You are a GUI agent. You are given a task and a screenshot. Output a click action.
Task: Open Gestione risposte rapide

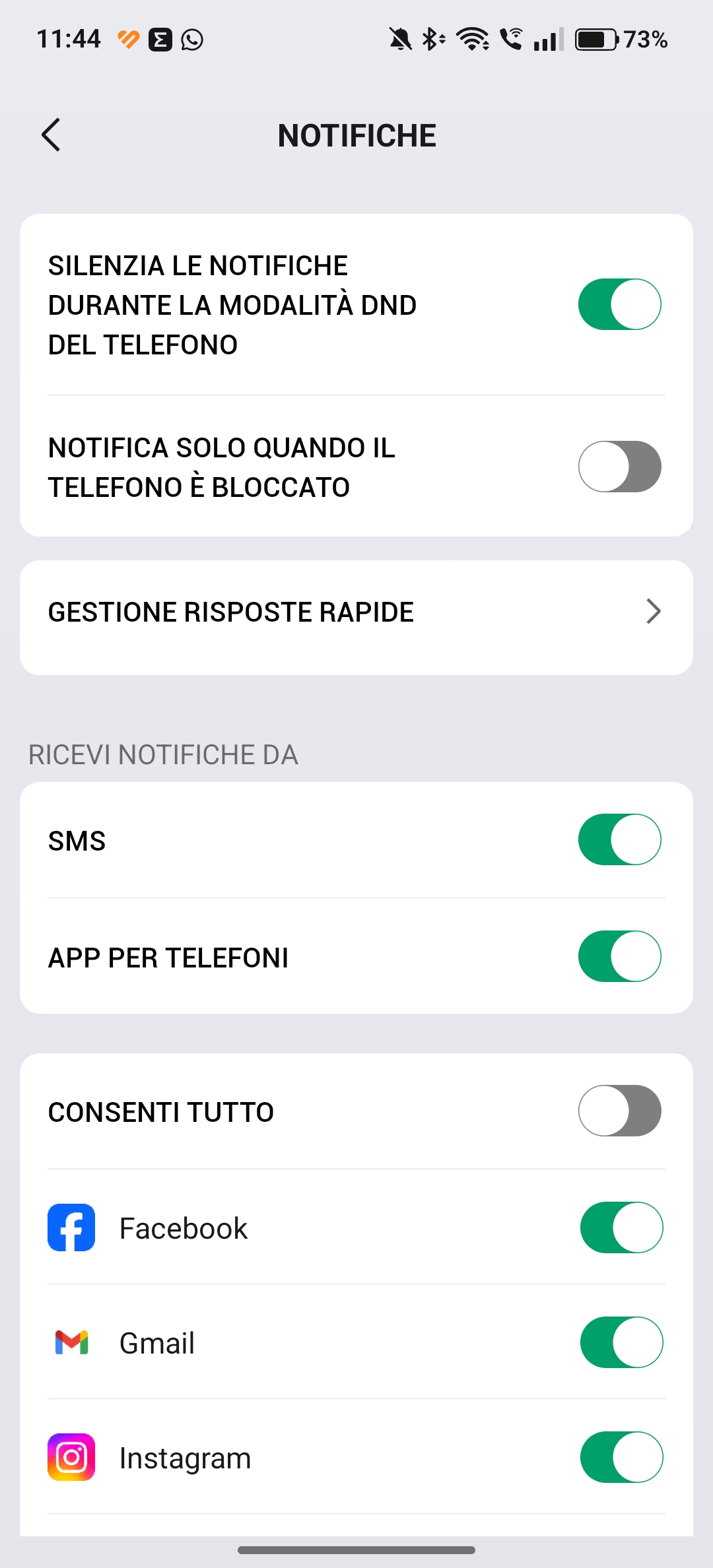tap(356, 612)
